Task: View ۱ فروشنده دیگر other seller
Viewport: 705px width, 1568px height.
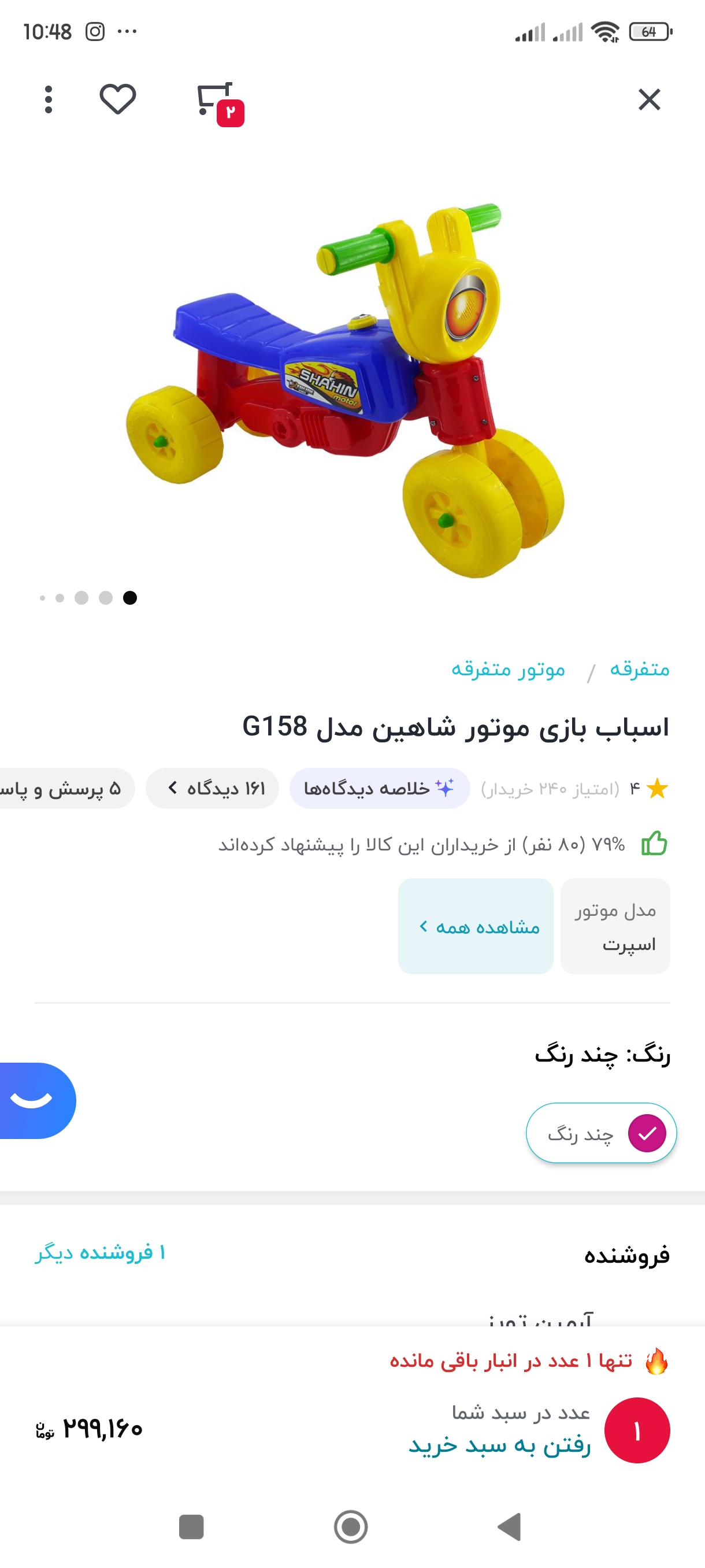Action: click(101, 1253)
